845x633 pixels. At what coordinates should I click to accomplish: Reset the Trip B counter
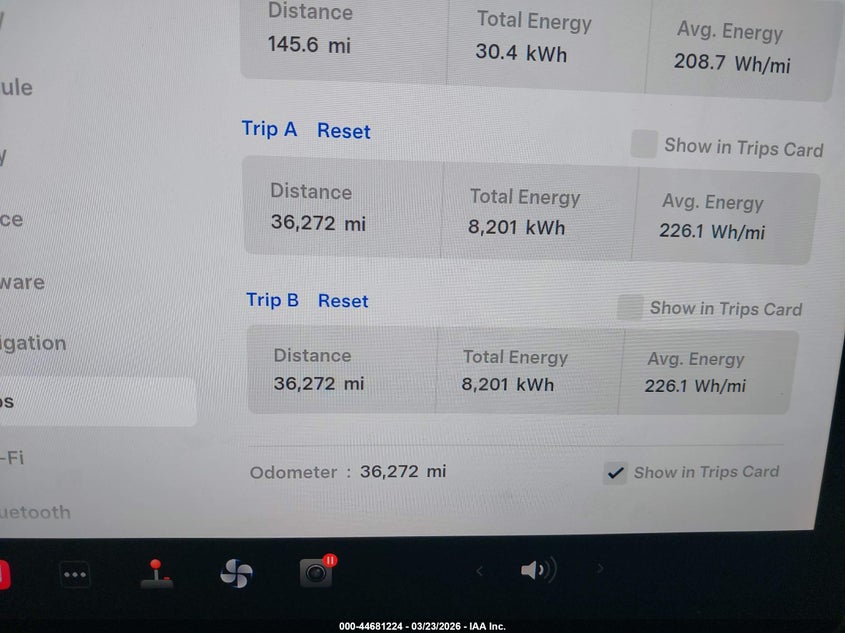point(343,301)
